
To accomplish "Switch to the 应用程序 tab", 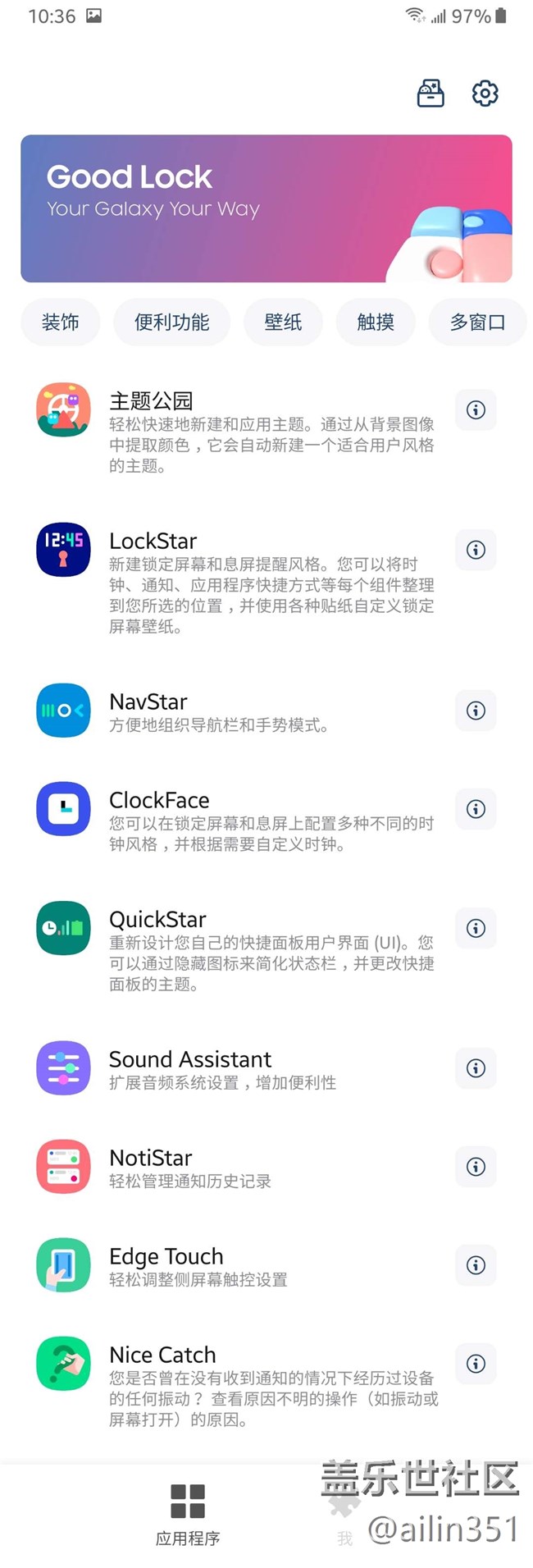I will pos(188,1515).
